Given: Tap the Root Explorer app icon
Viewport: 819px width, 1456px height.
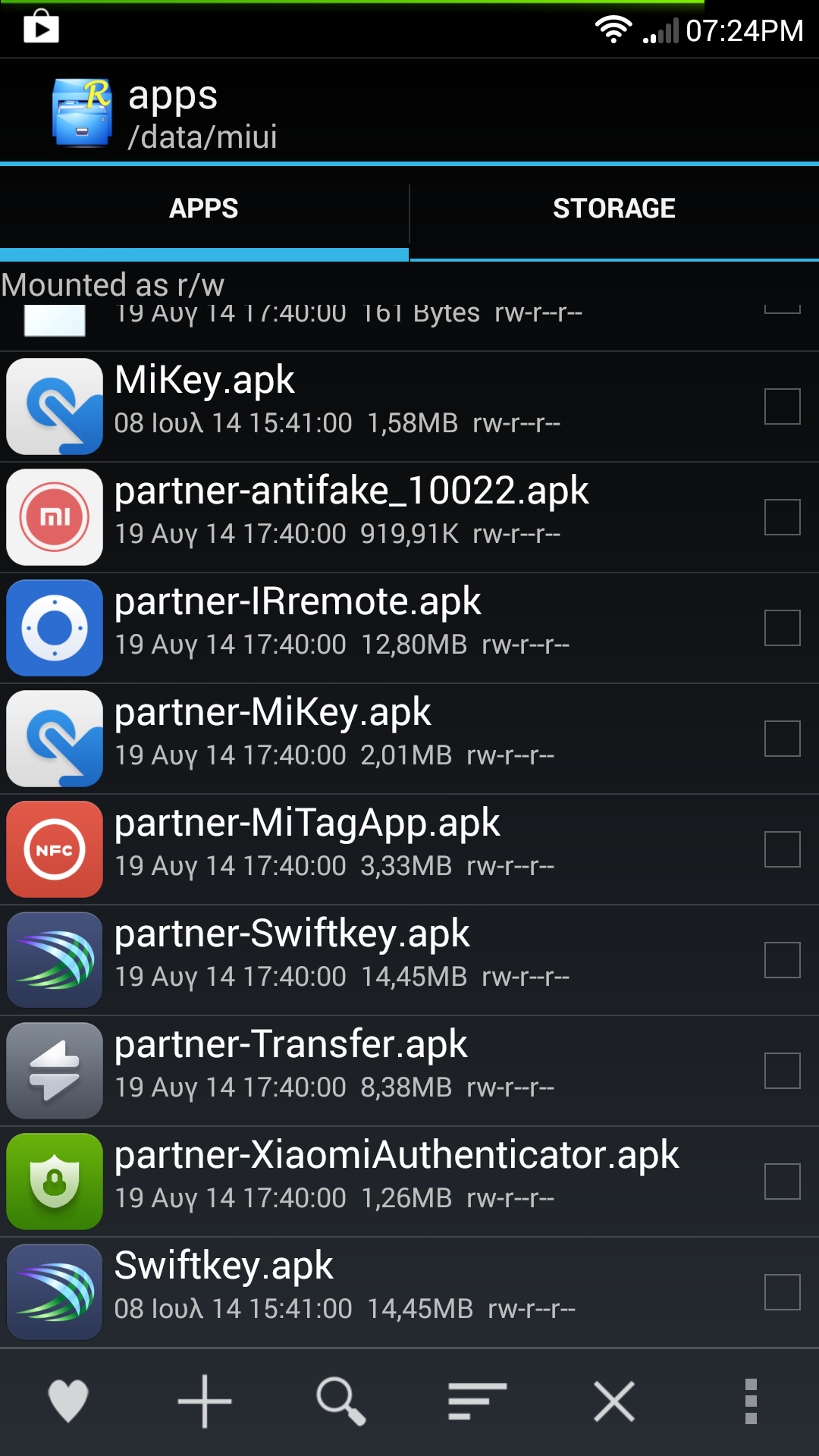Looking at the screenshot, I should pyautogui.click(x=81, y=113).
